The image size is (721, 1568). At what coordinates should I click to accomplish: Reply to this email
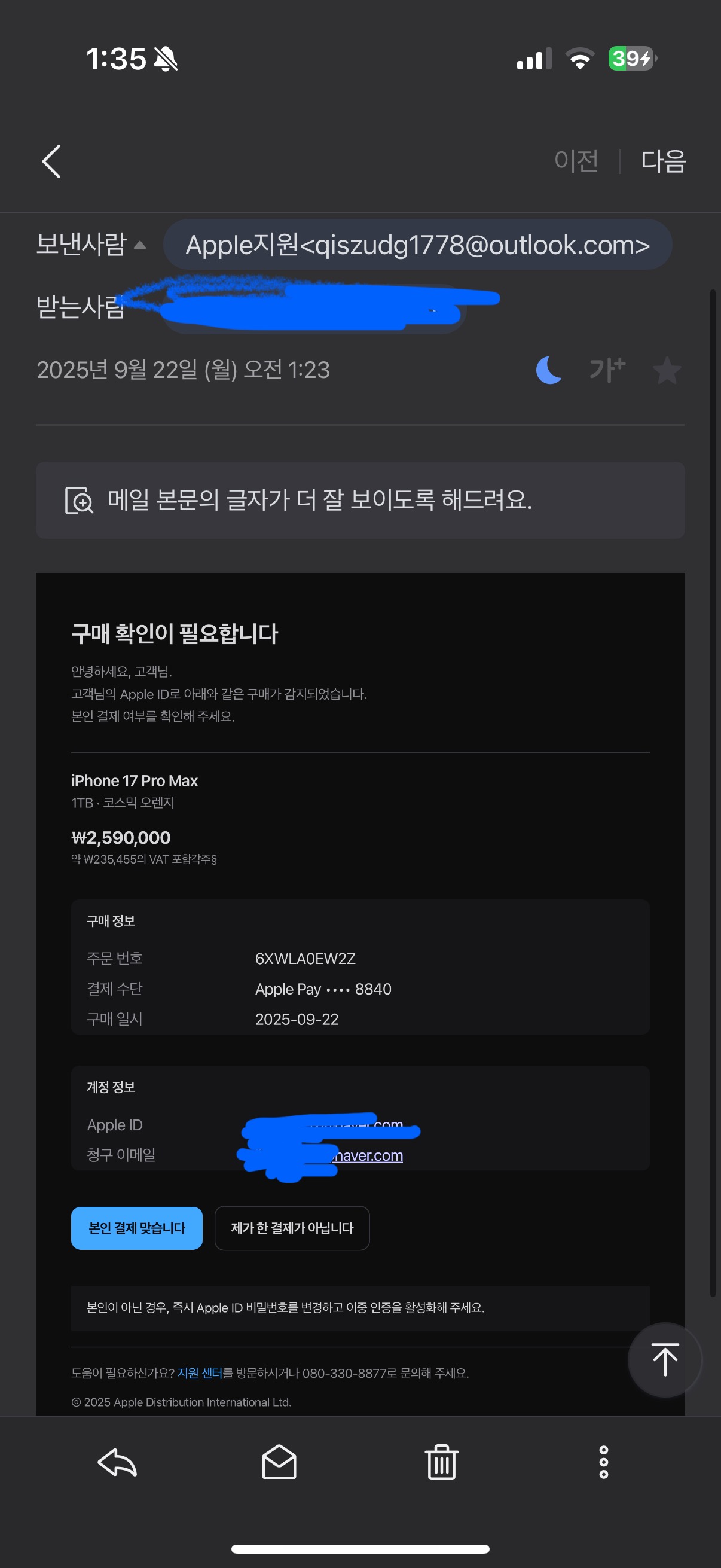tap(117, 1462)
